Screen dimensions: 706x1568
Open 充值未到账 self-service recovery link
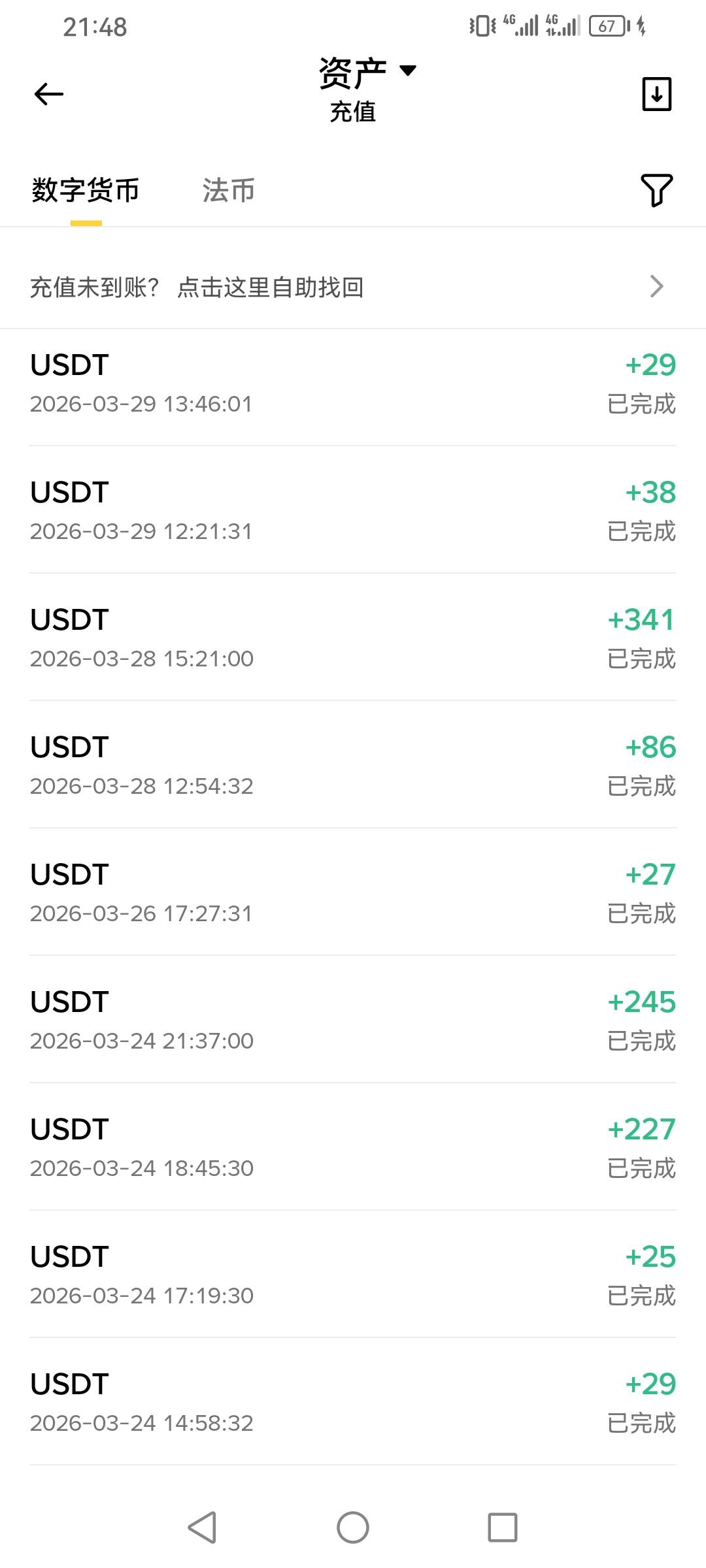pyautogui.click(x=353, y=287)
